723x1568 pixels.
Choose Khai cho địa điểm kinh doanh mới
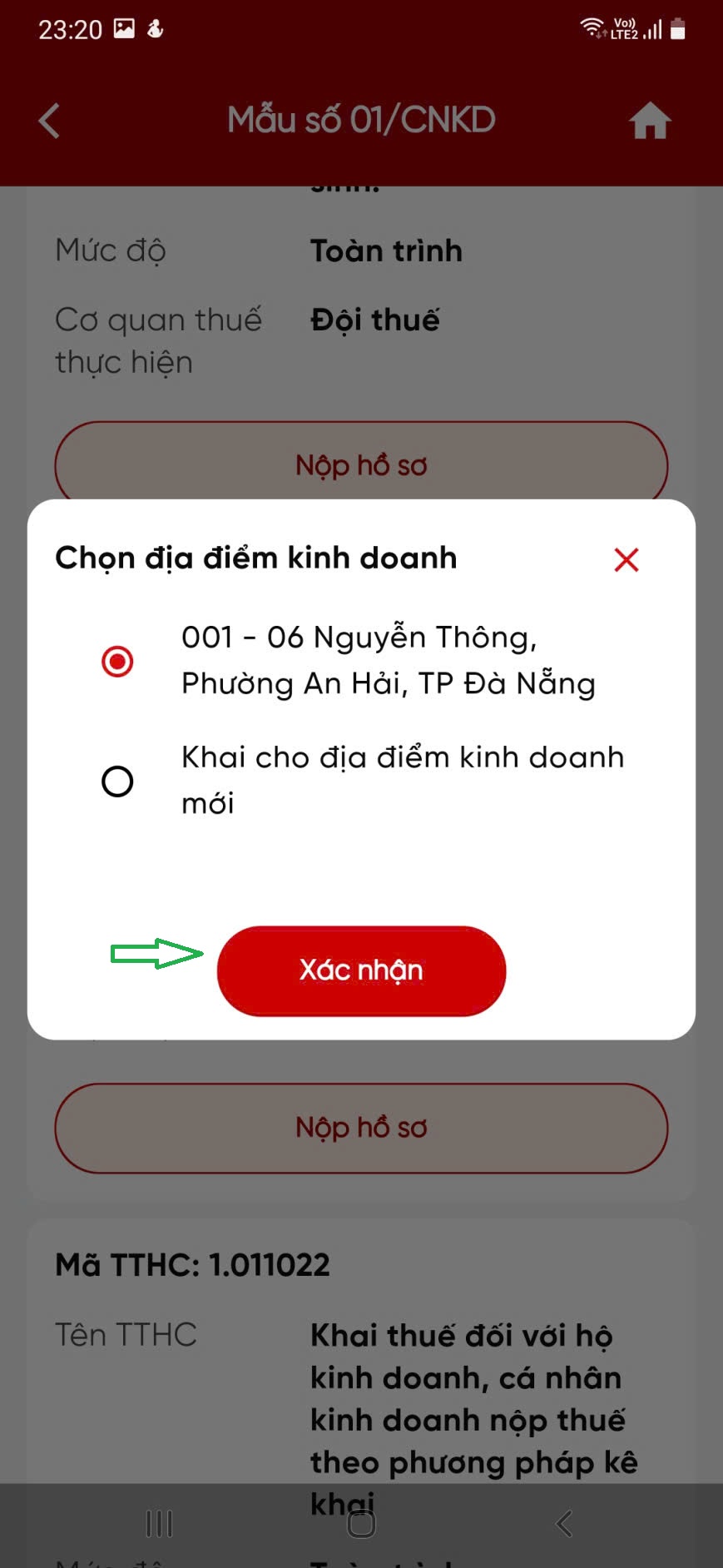pyautogui.click(x=117, y=782)
